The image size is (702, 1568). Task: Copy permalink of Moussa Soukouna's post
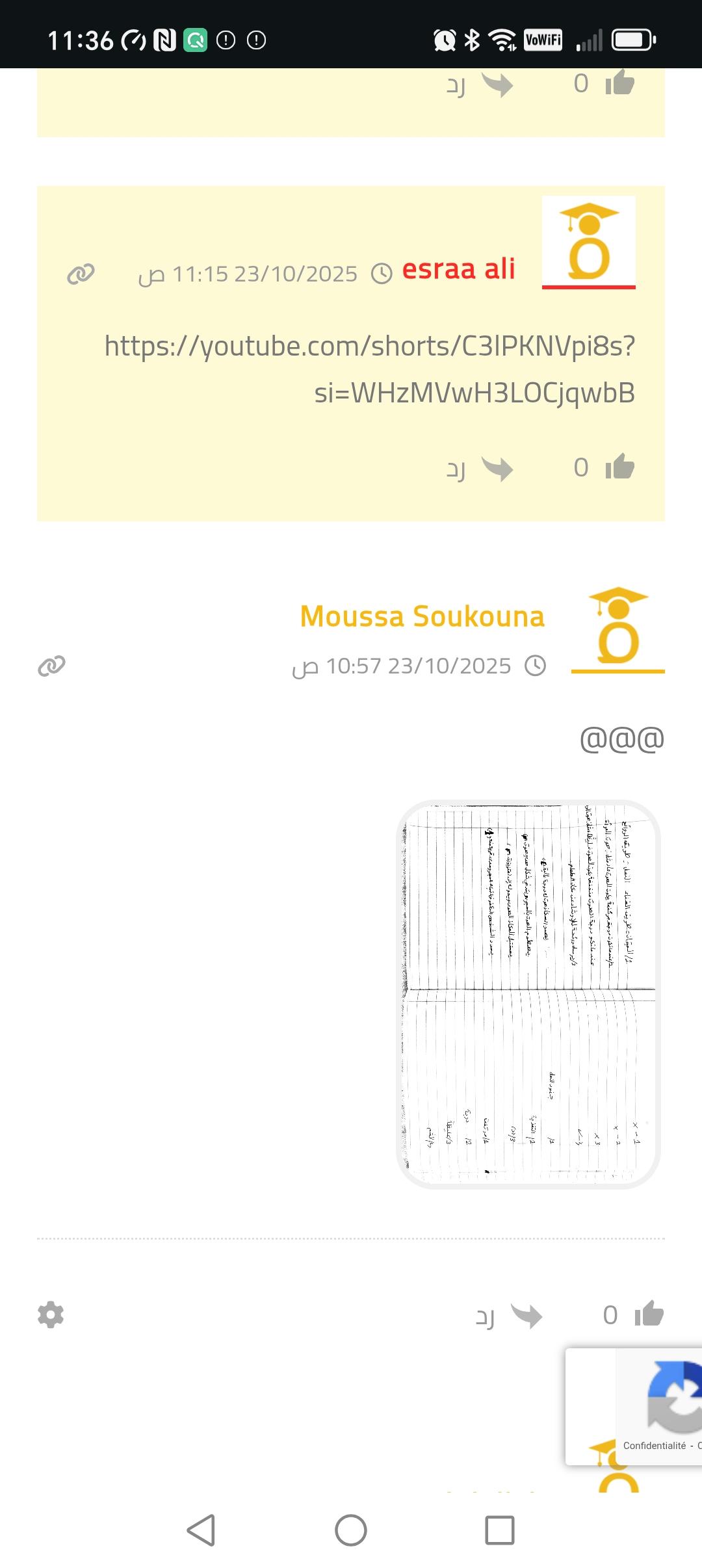51,666
